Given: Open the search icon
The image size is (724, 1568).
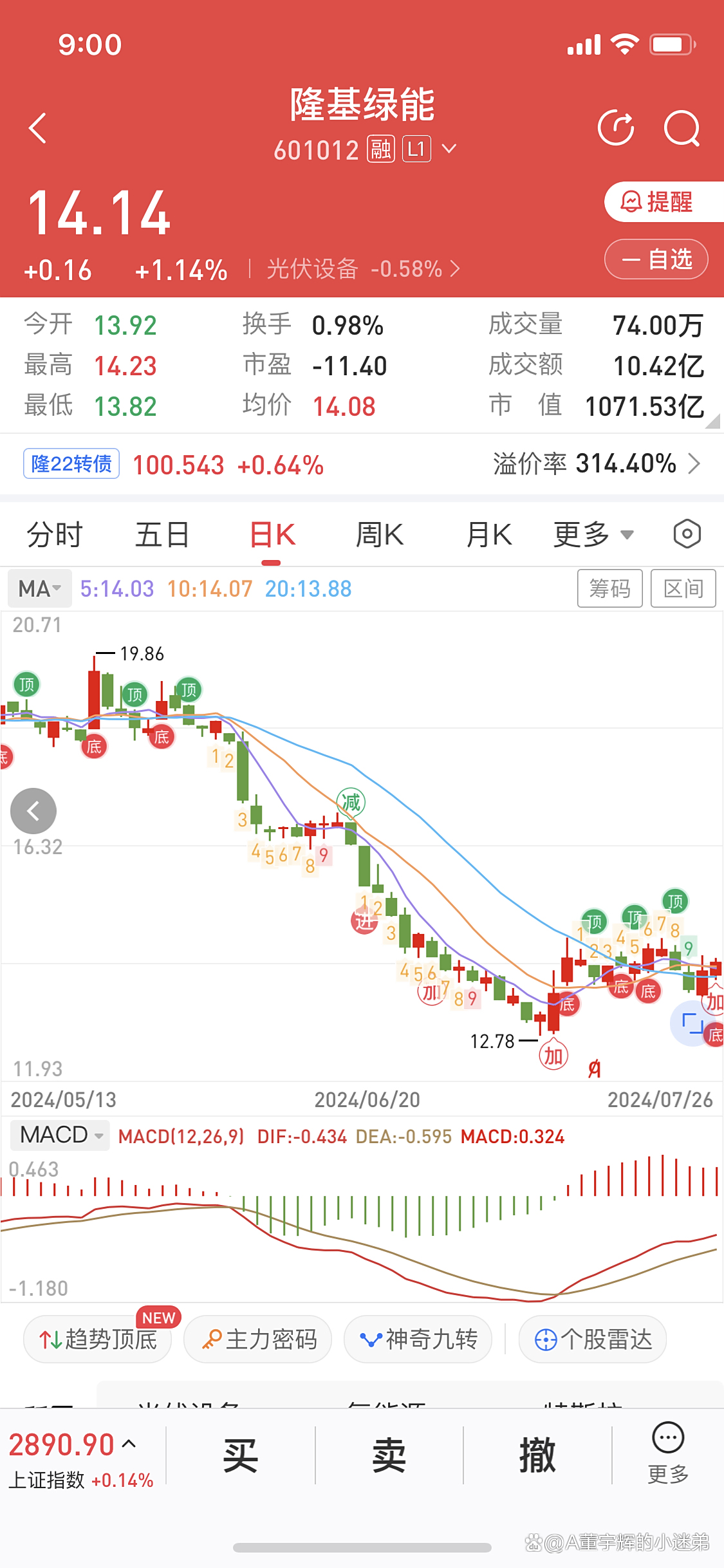Looking at the screenshot, I should tap(682, 128).
